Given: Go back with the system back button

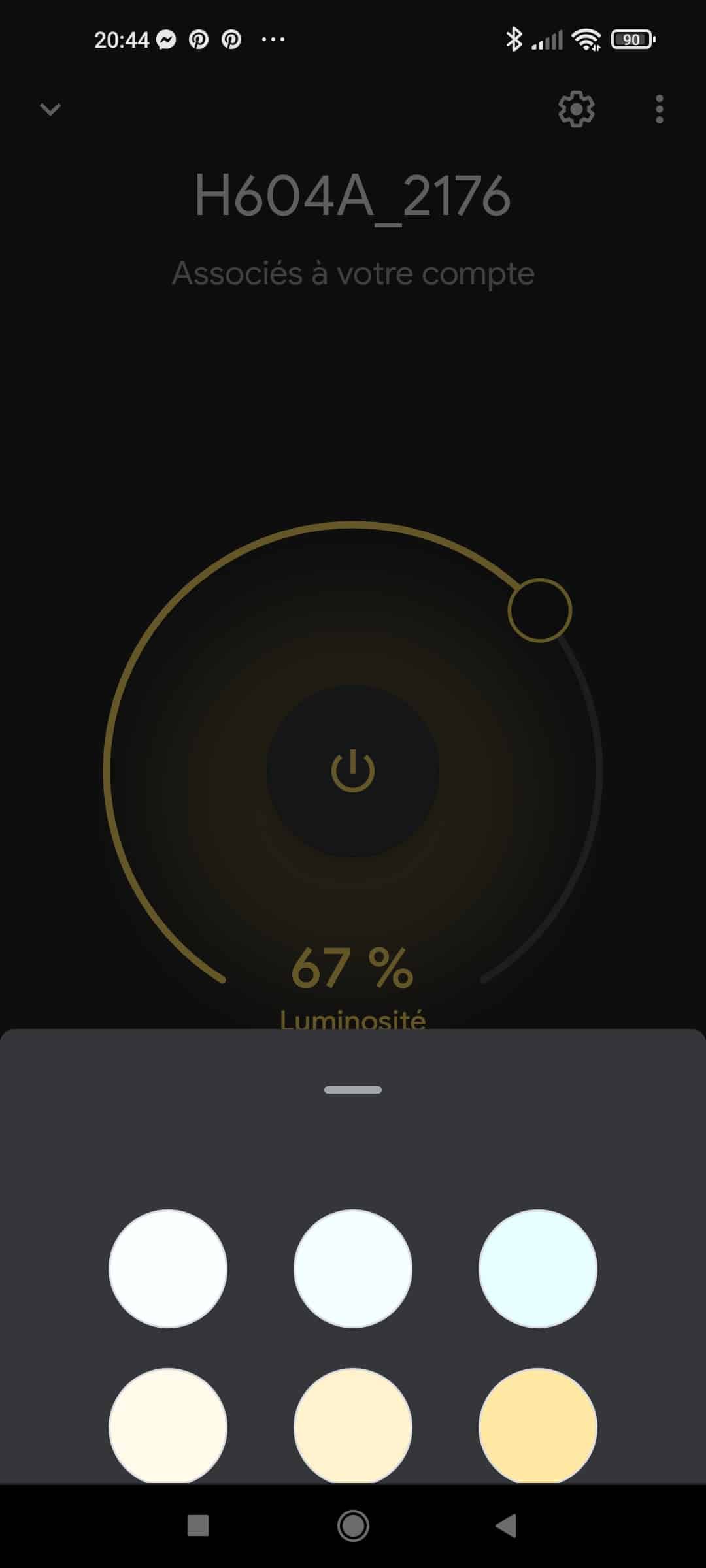Looking at the screenshot, I should 506,1526.
